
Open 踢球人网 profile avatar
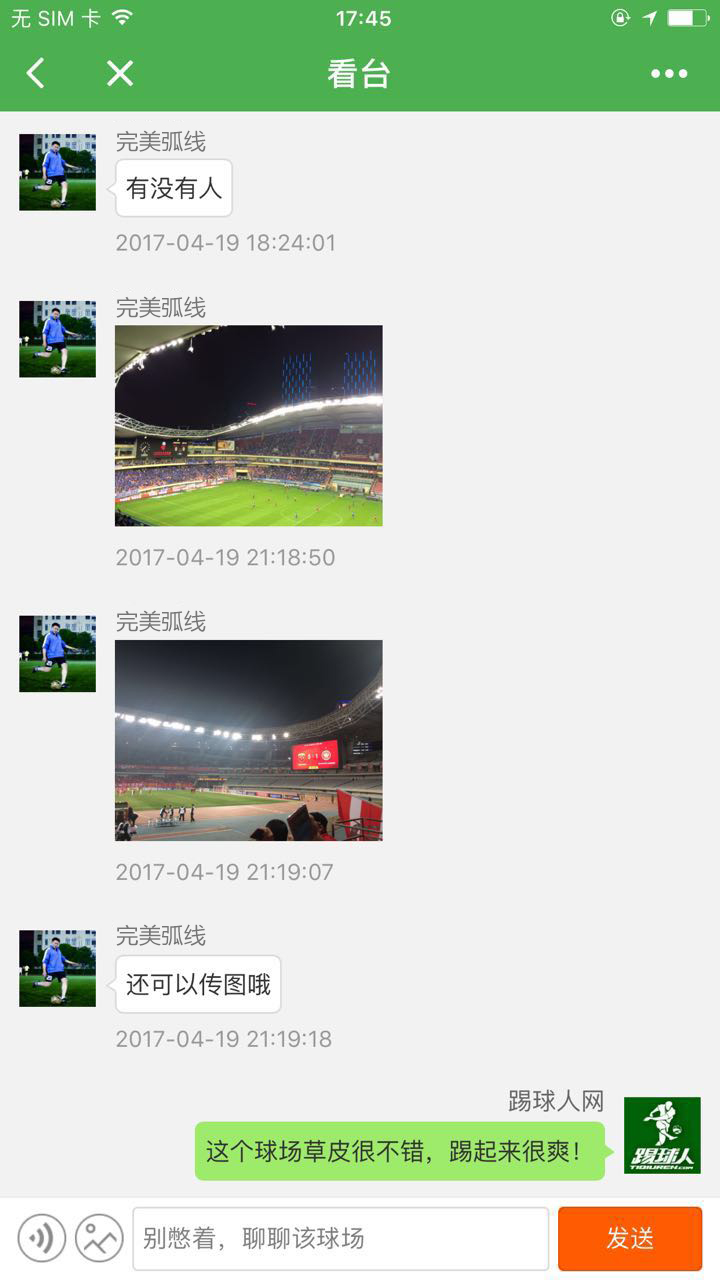[662, 1135]
